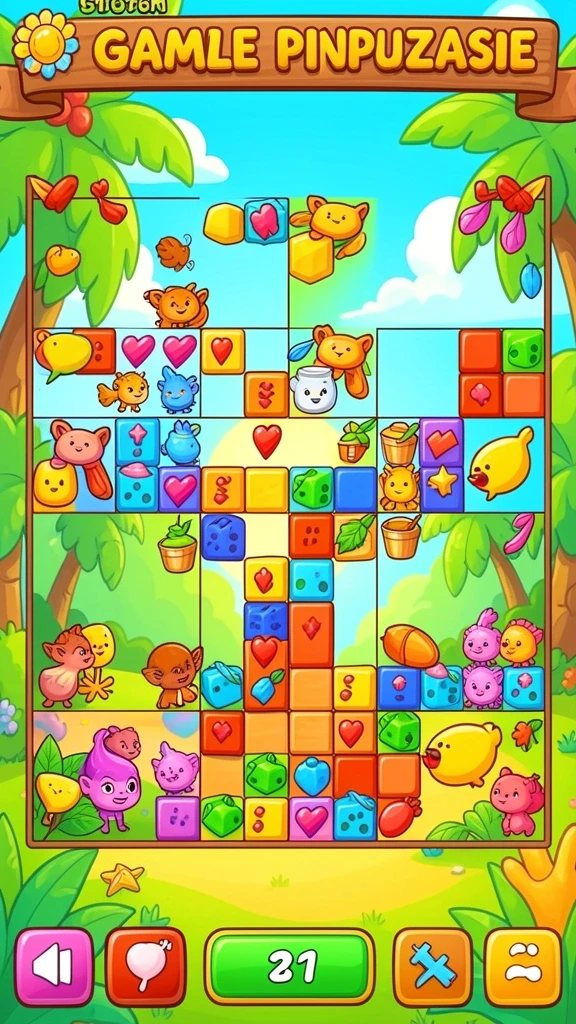The image size is (576, 1024).
Task: Use the red lollipop booster button
Action: click(x=146, y=967)
